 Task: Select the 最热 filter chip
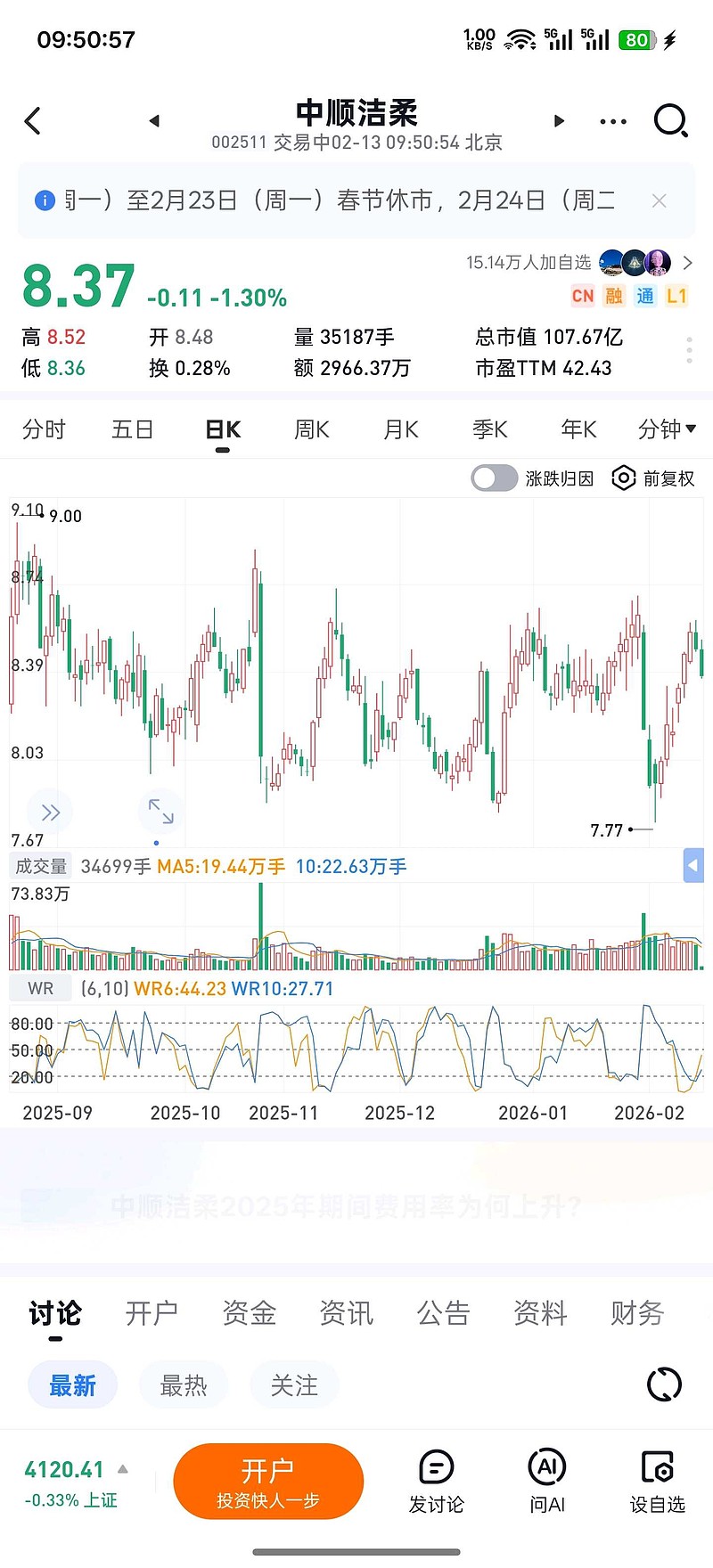pyautogui.click(x=183, y=1384)
